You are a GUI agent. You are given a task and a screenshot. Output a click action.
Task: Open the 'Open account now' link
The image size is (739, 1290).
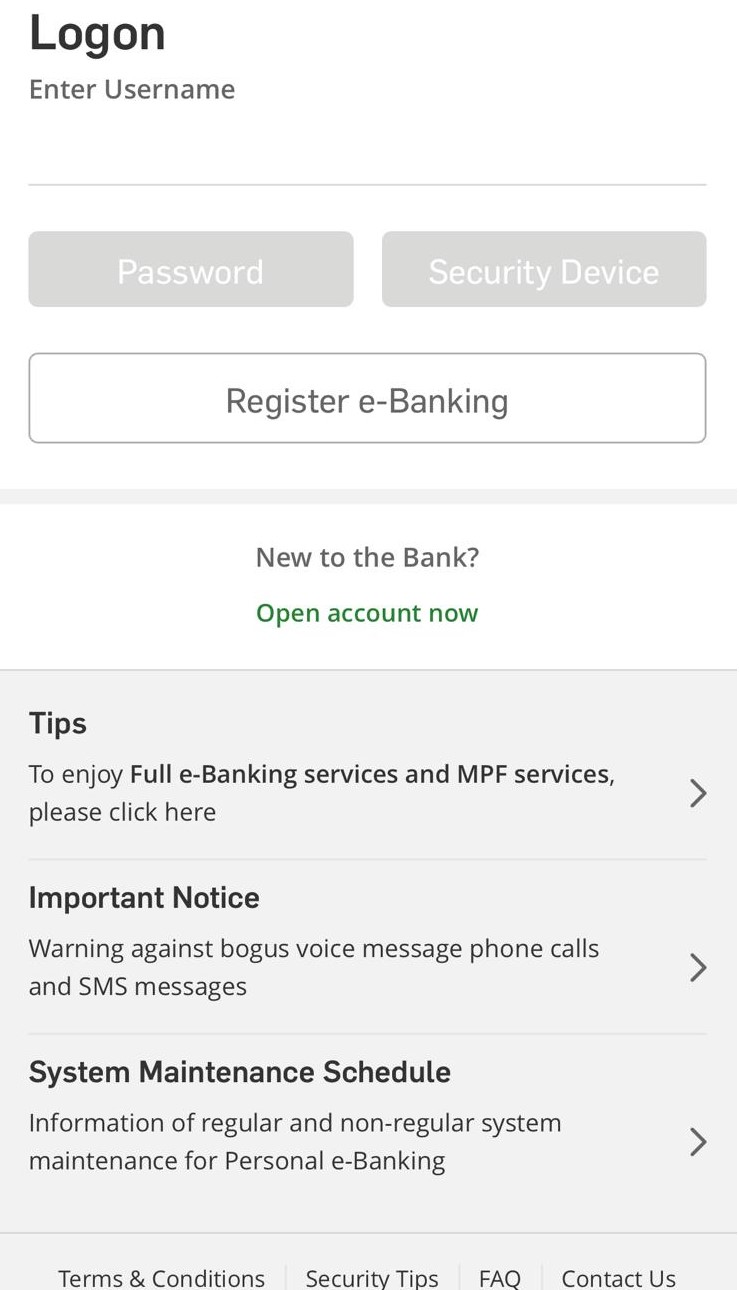[367, 613]
